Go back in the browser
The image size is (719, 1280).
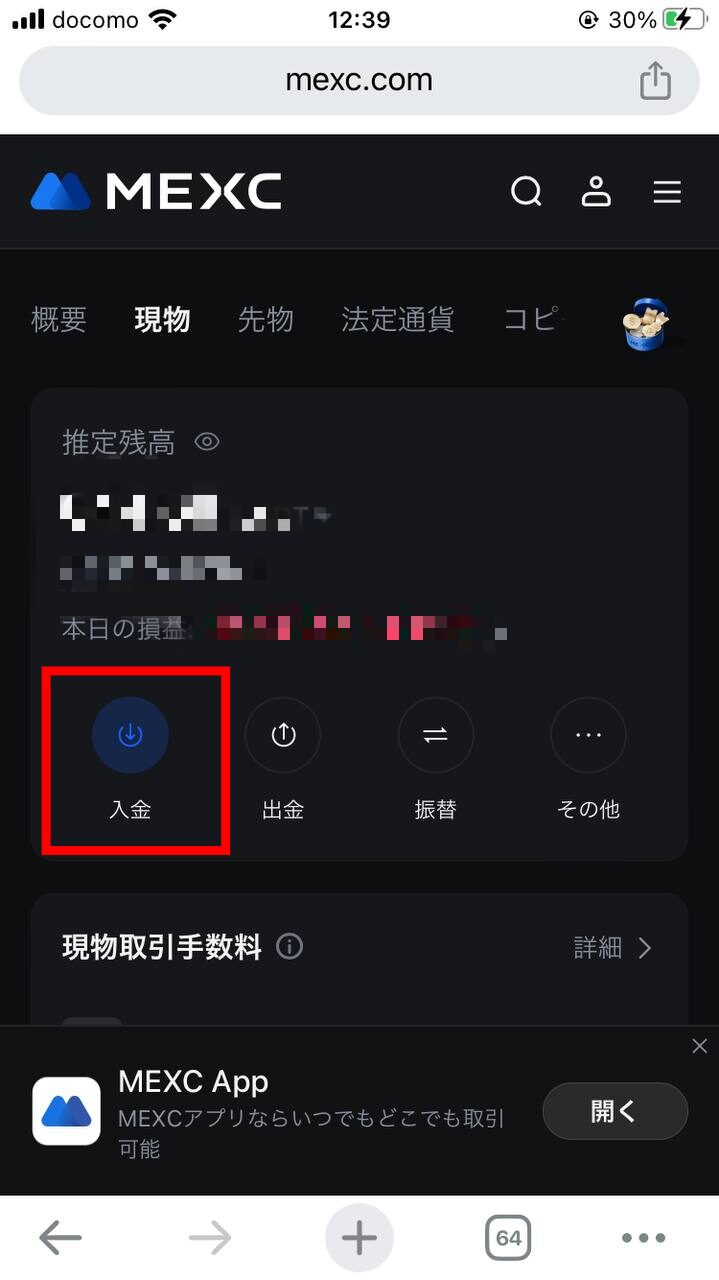click(60, 1238)
